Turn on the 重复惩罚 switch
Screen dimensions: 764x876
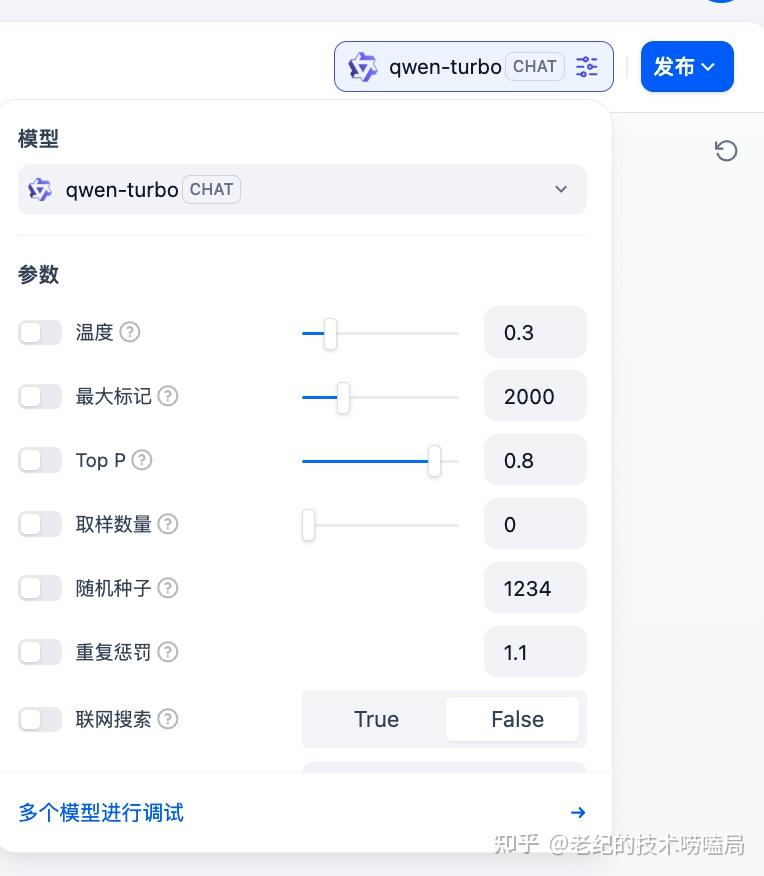pyautogui.click(x=40, y=652)
